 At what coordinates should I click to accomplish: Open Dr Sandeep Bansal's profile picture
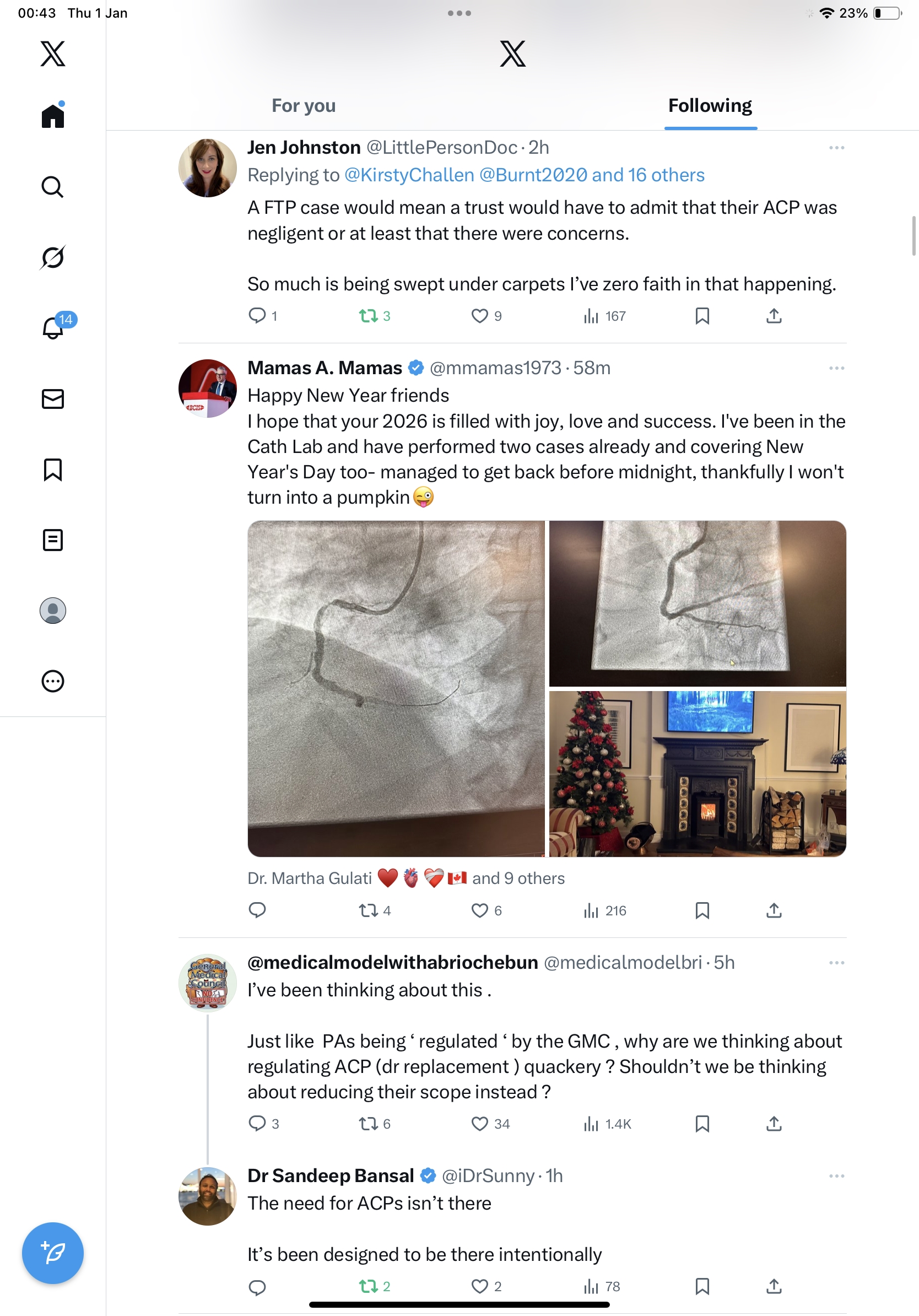(x=207, y=1196)
